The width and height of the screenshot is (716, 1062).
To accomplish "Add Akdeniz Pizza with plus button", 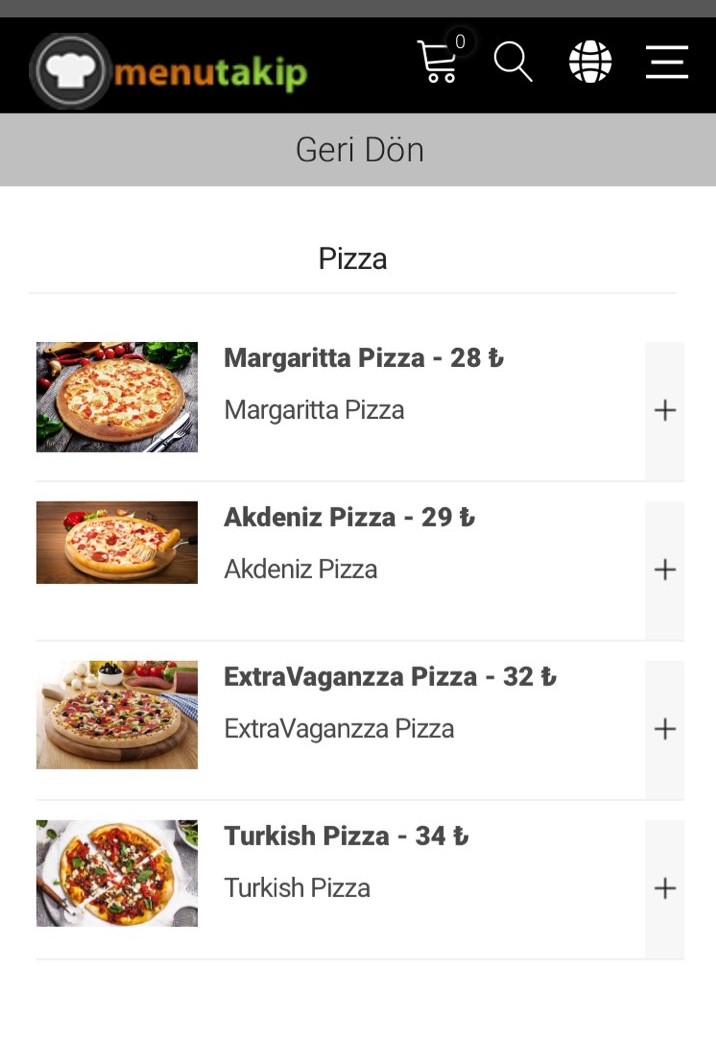I will 664,570.
